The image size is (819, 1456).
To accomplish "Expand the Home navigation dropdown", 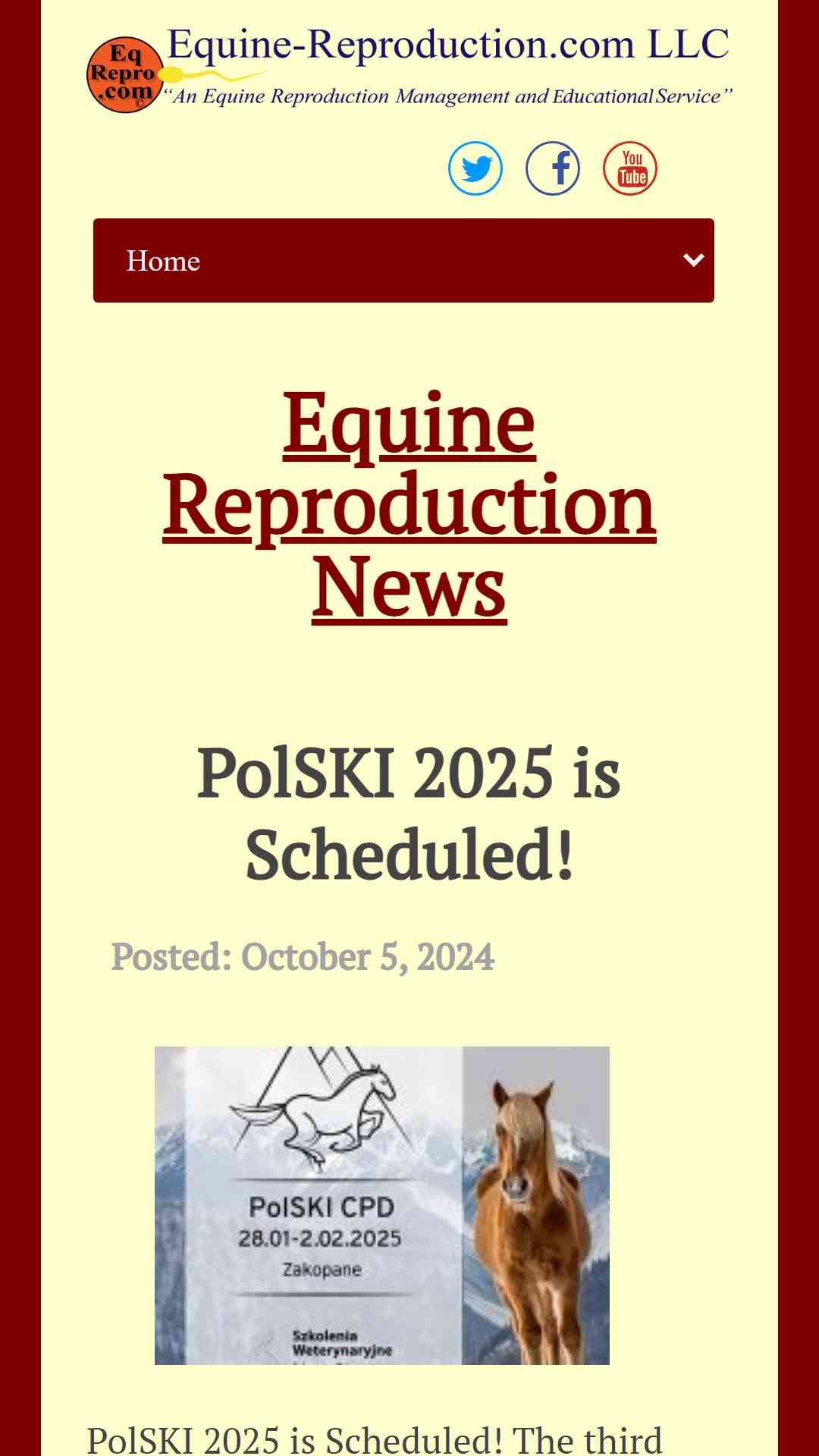I will pos(403,260).
